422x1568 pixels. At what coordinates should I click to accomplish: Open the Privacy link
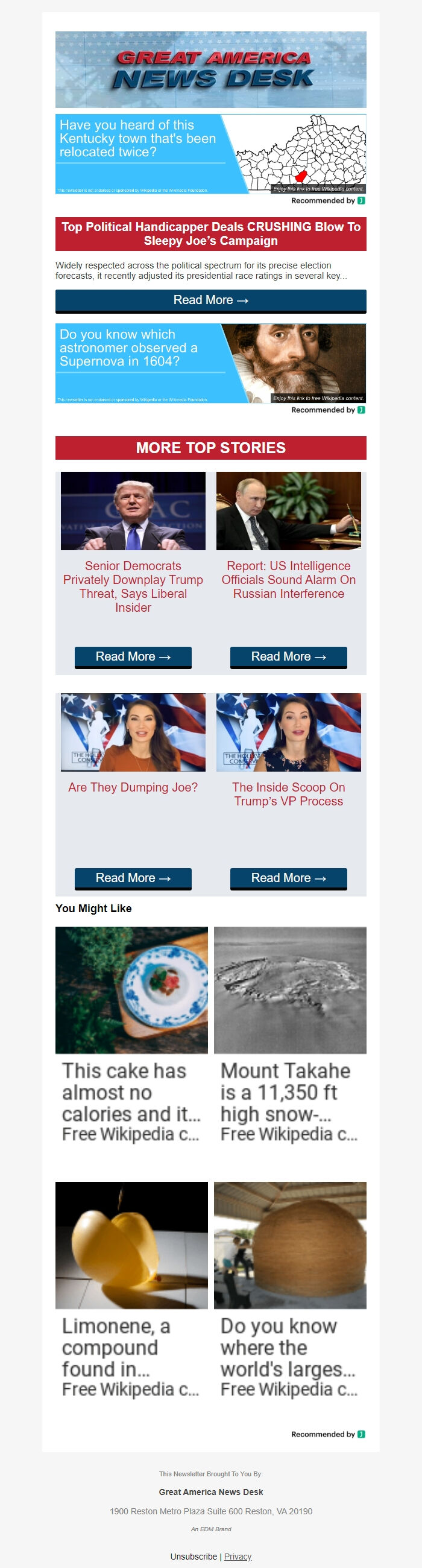(x=238, y=1556)
